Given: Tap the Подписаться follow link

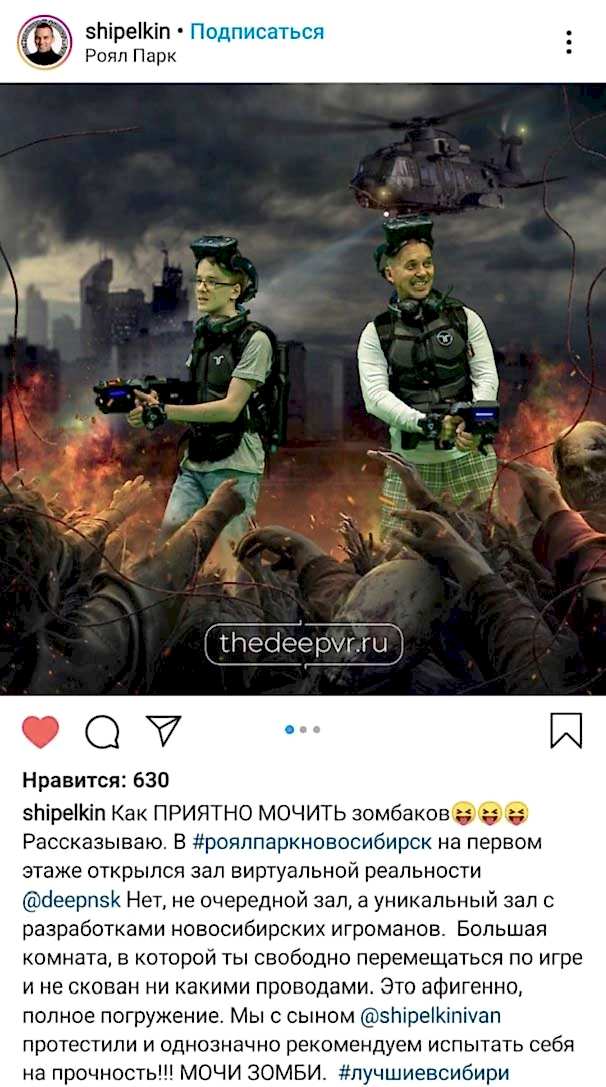Looking at the screenshot, I should coord(257,32).
